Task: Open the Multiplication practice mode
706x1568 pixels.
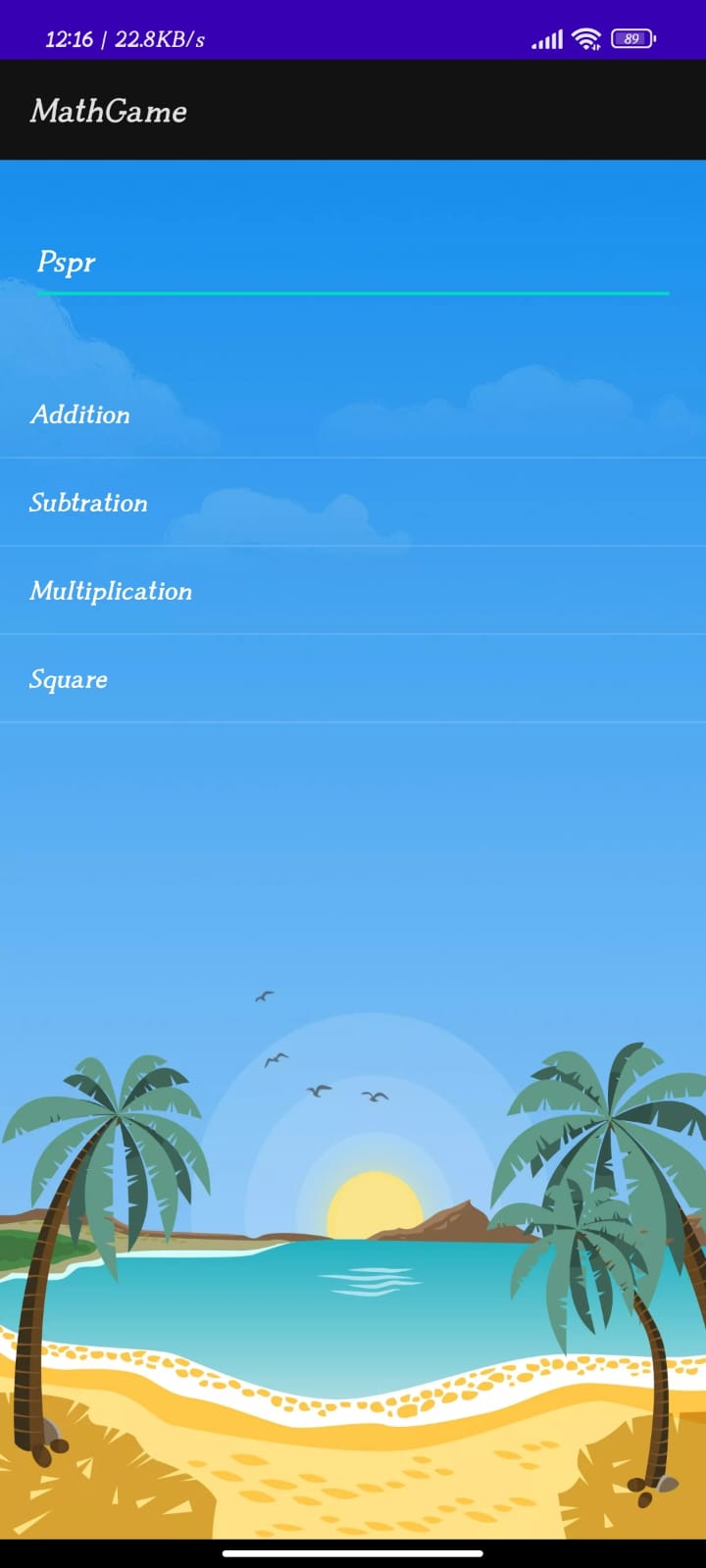Action: [111, 591]
